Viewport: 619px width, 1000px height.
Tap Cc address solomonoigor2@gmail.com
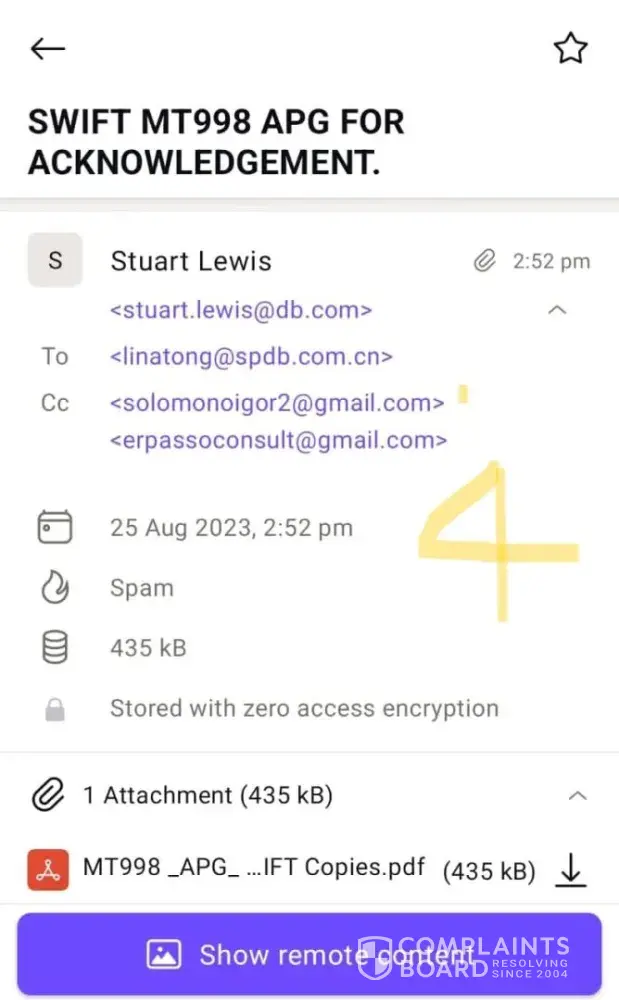click(x=277, y=403)
